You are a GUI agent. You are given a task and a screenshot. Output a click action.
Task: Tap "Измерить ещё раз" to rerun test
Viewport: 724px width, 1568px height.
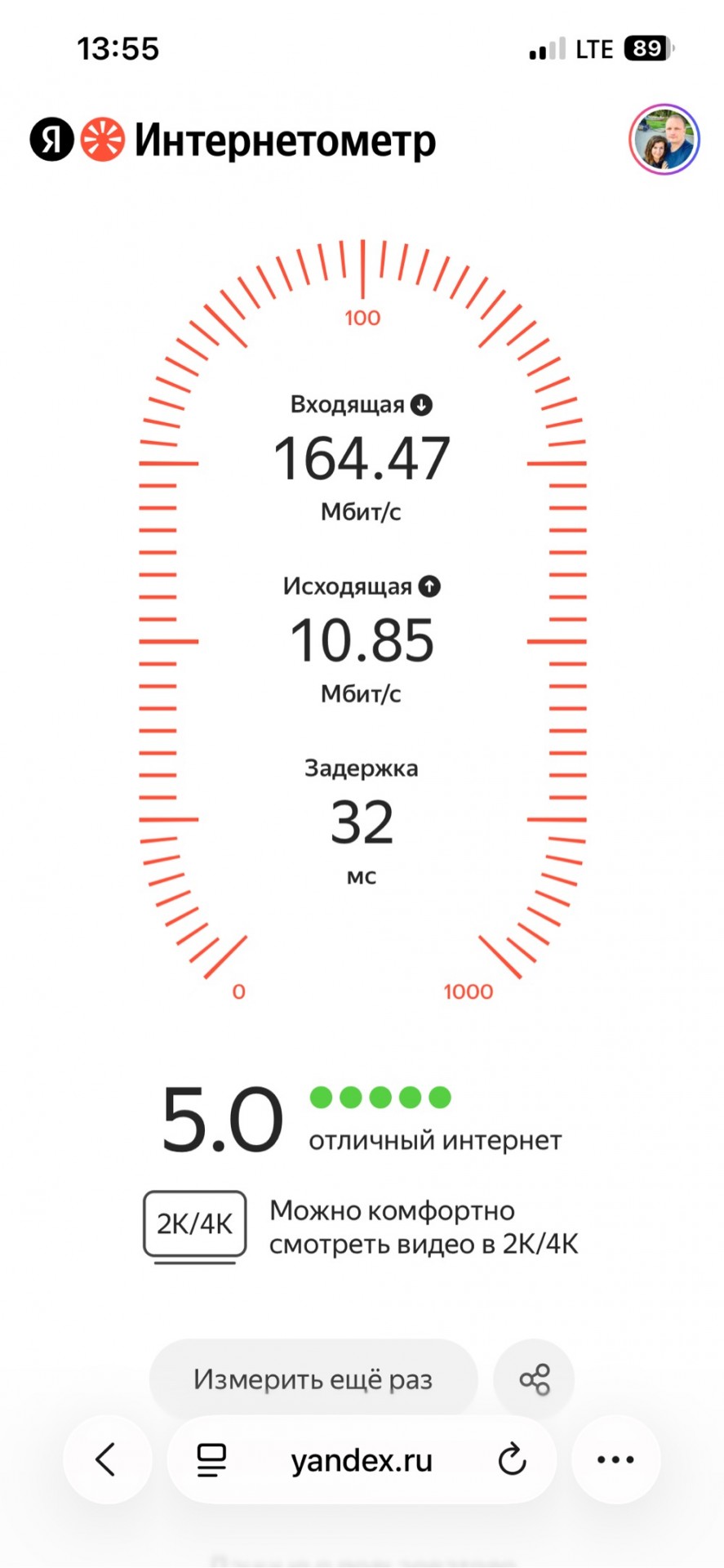313,1379
